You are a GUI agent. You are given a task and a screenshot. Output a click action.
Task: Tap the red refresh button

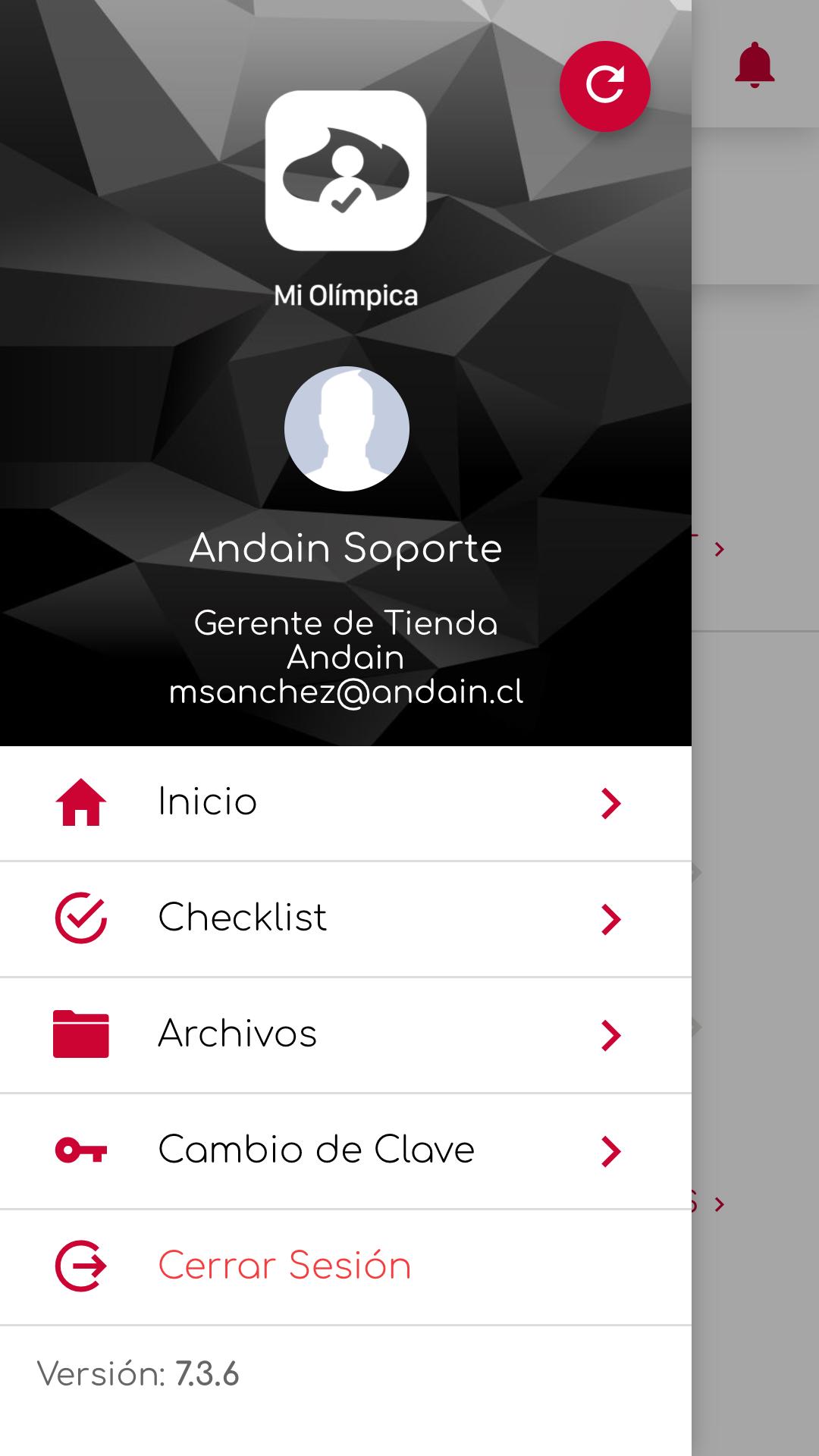coord(604,86)
